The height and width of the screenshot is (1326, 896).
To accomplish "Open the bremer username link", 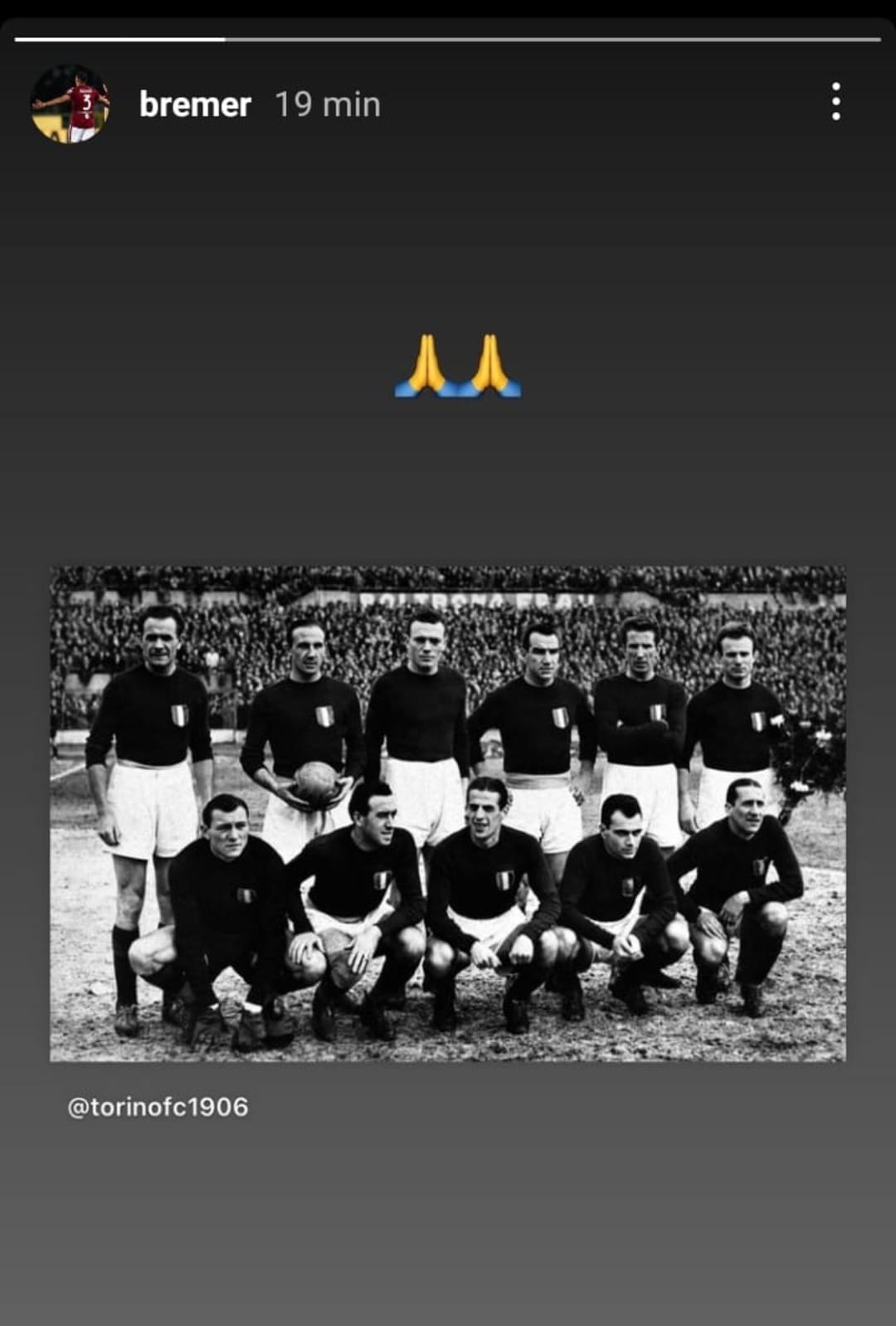I will [195, 105].
